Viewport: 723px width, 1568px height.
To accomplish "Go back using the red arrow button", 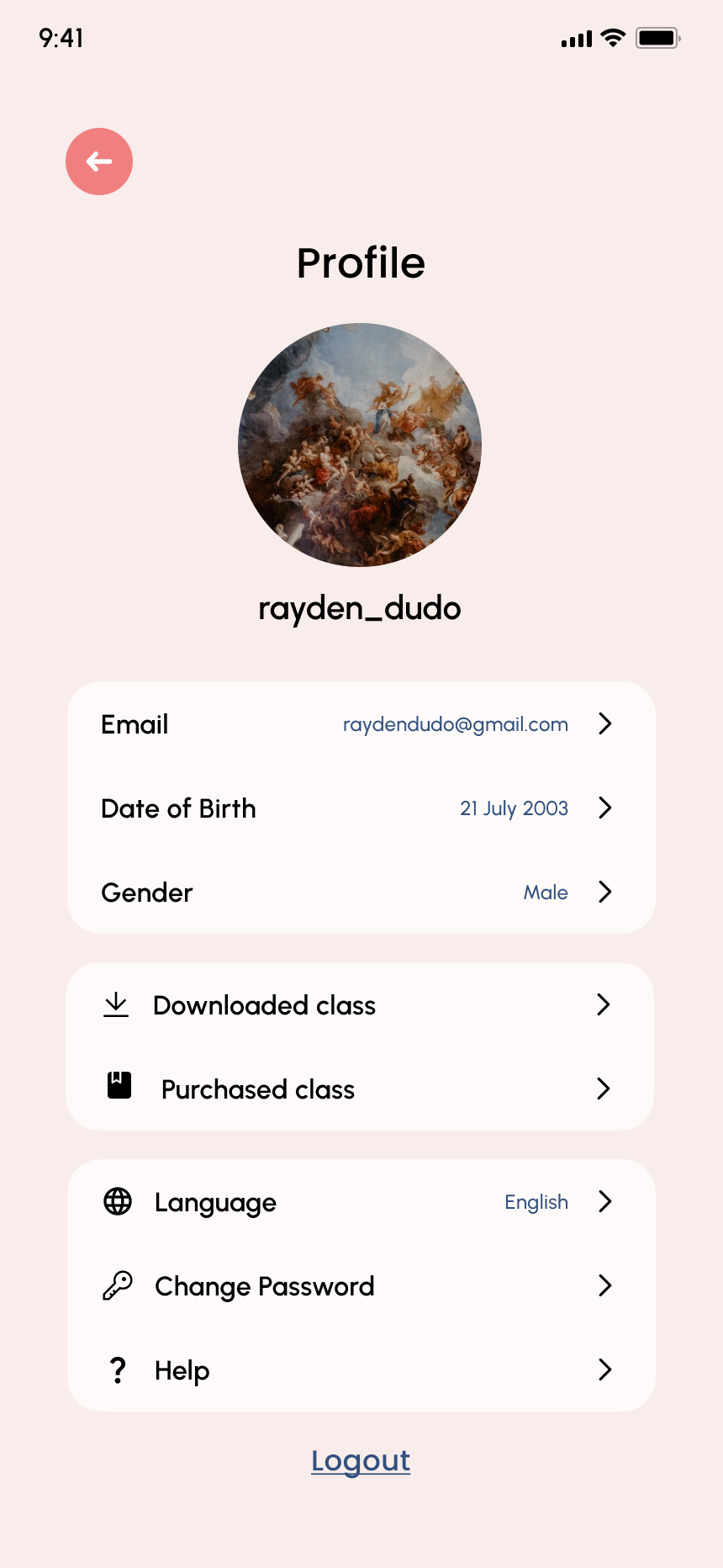I will pyautogui.click(x=99, y=162).
